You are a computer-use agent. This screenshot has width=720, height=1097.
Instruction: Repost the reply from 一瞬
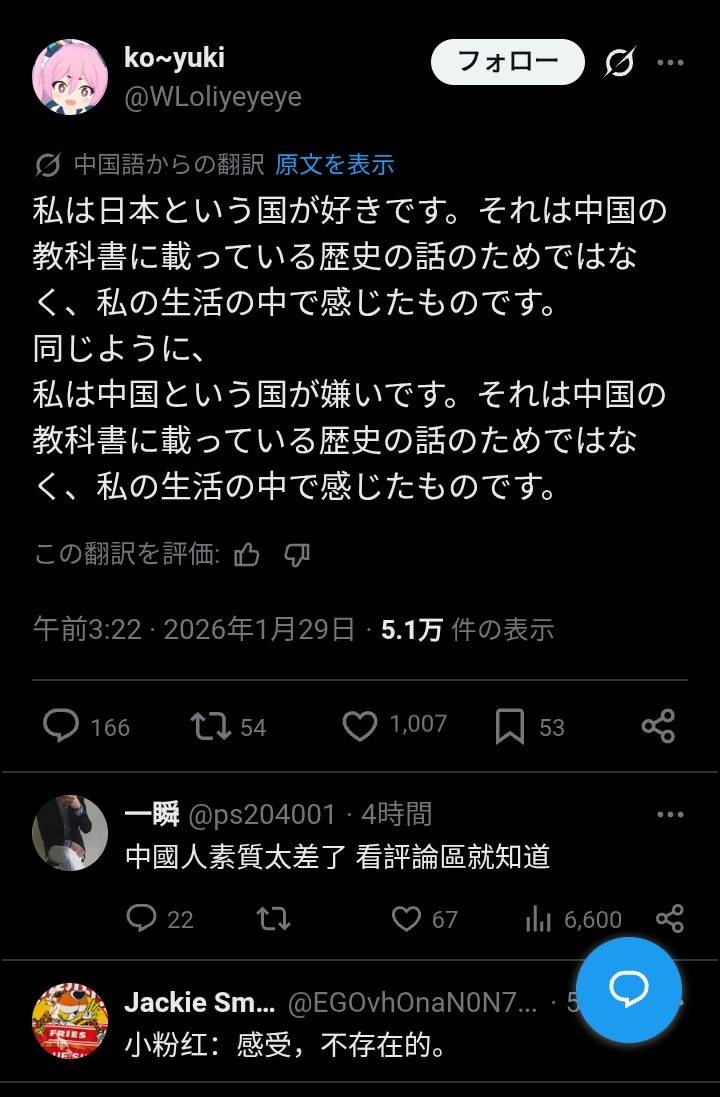click(273, 918)
